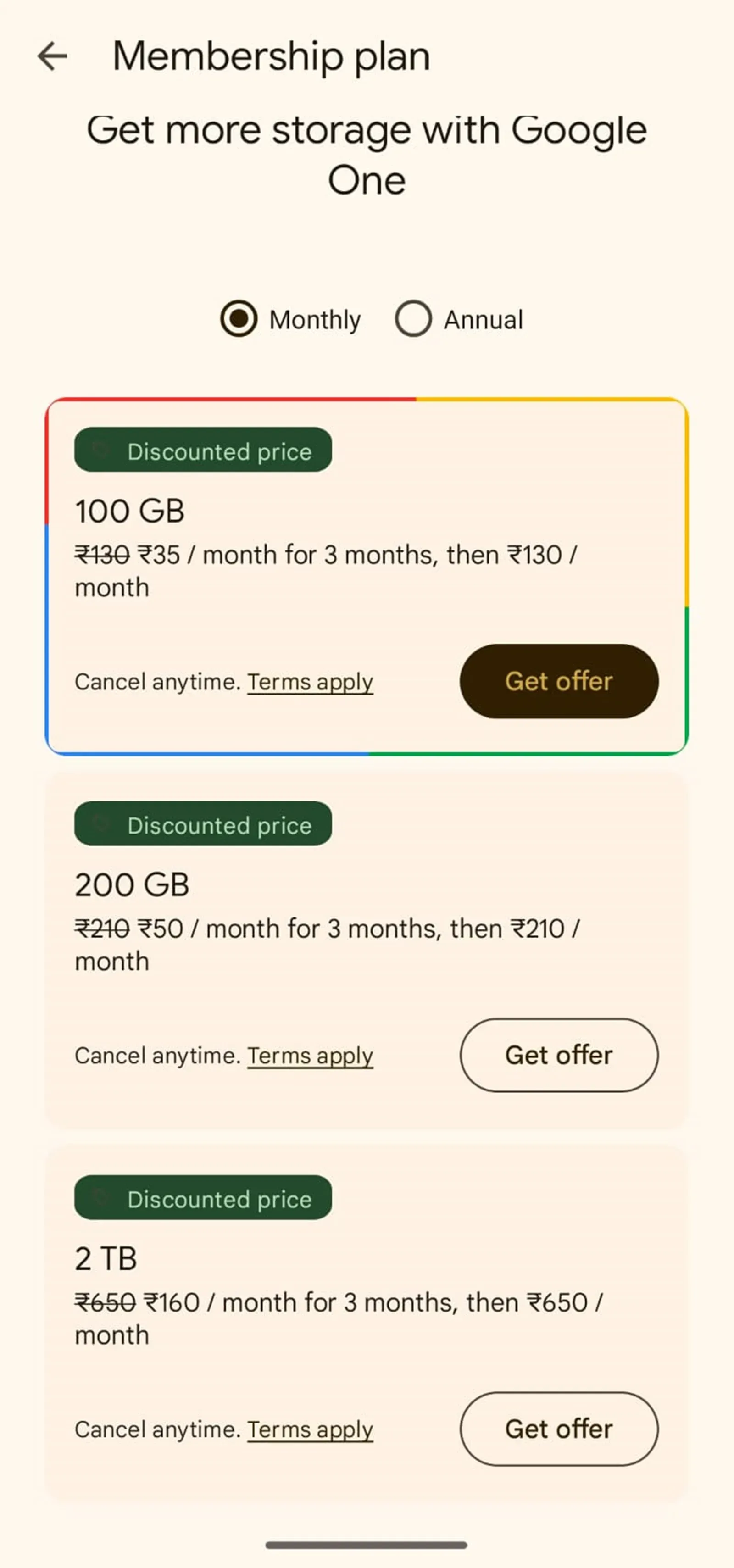Get the 100 GB plan offer
The width and height of the screenshot is (734, 1568).
click(x=558, y=681)
